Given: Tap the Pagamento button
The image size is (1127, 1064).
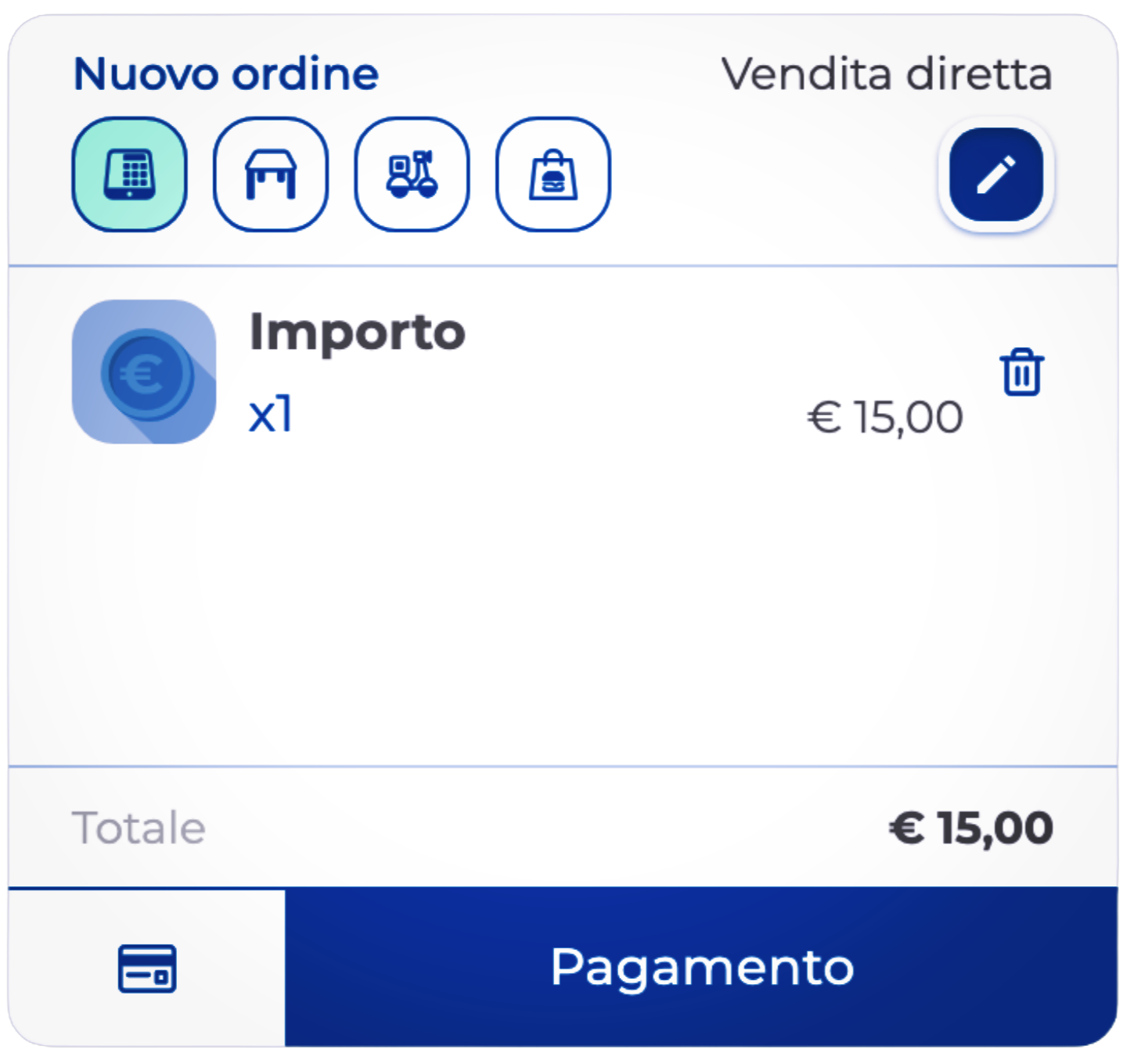Looking at the screenshot, I should (700, 967).
